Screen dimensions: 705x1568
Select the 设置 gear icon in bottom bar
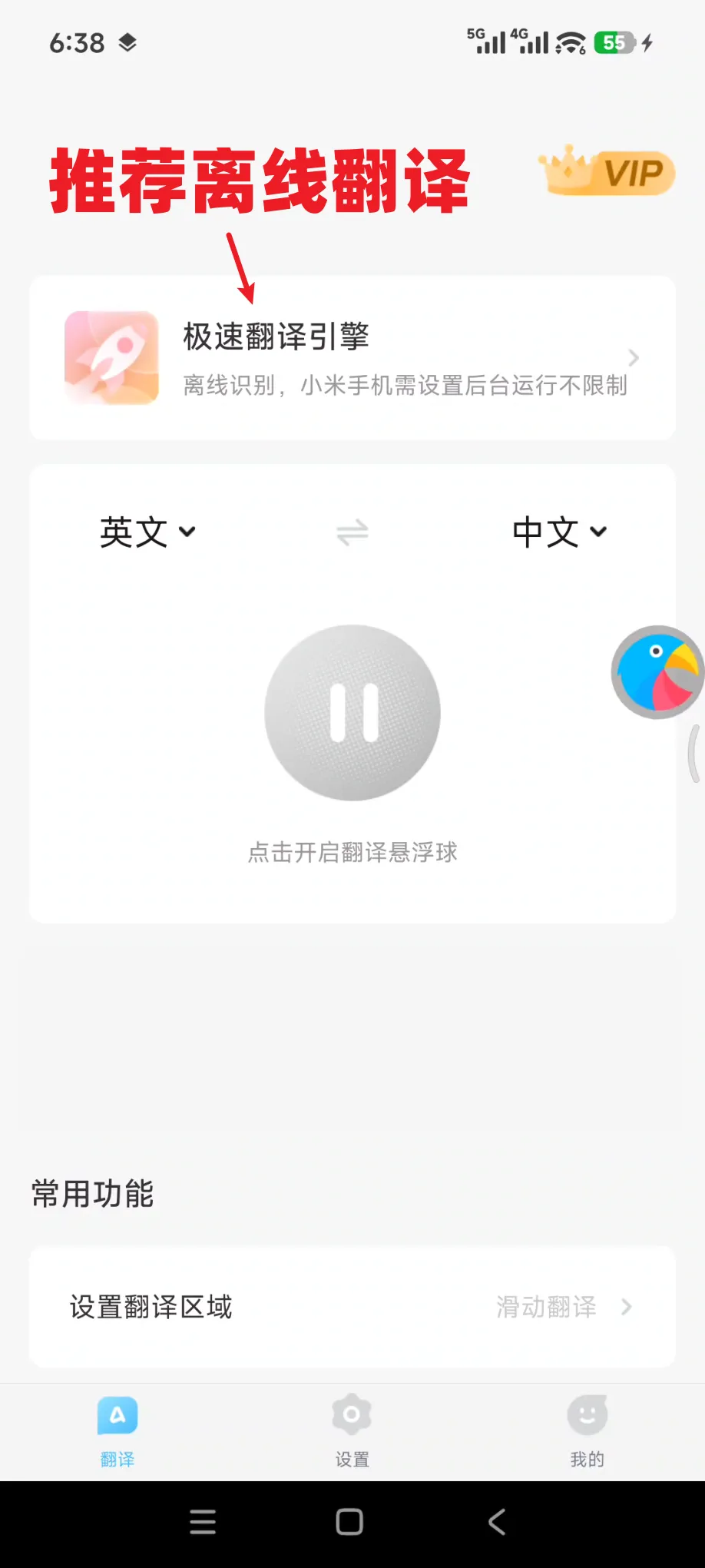click(352, 1414)
